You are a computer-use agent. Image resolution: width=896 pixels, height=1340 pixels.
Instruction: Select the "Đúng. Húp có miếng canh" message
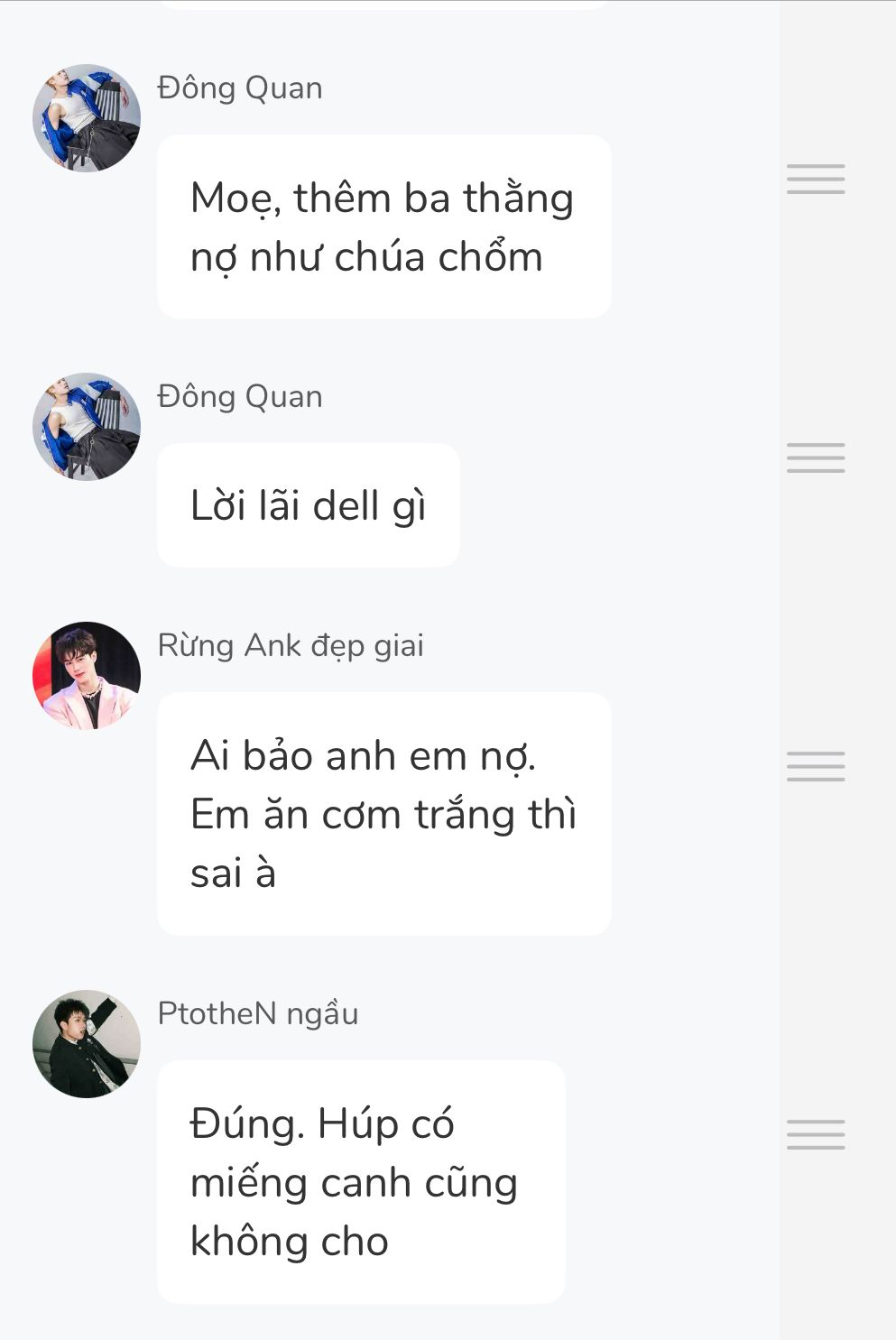tap(361, 1182)
